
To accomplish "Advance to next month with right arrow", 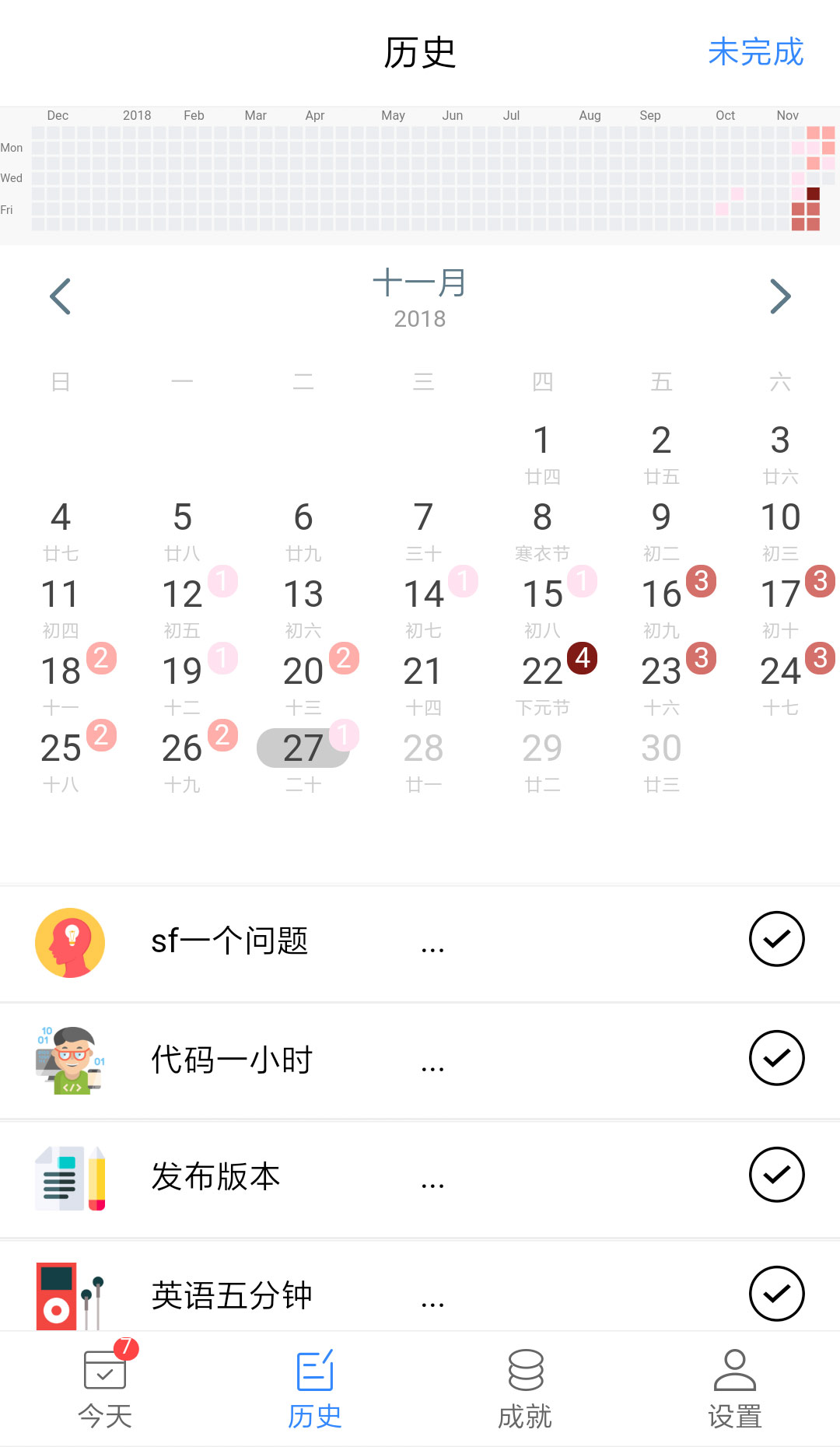I will click(780, 296).
